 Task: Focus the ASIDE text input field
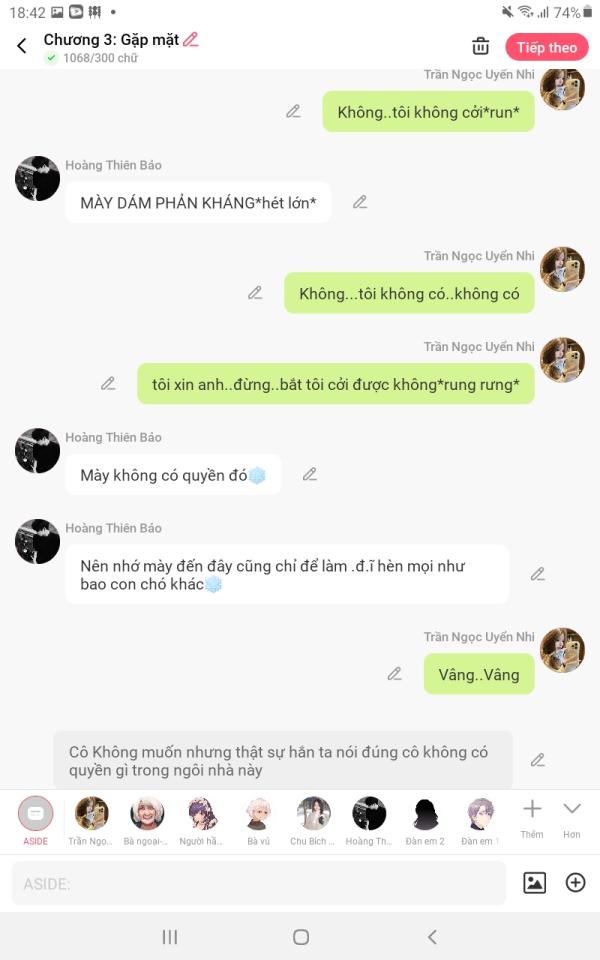click(x=258, y=883)
